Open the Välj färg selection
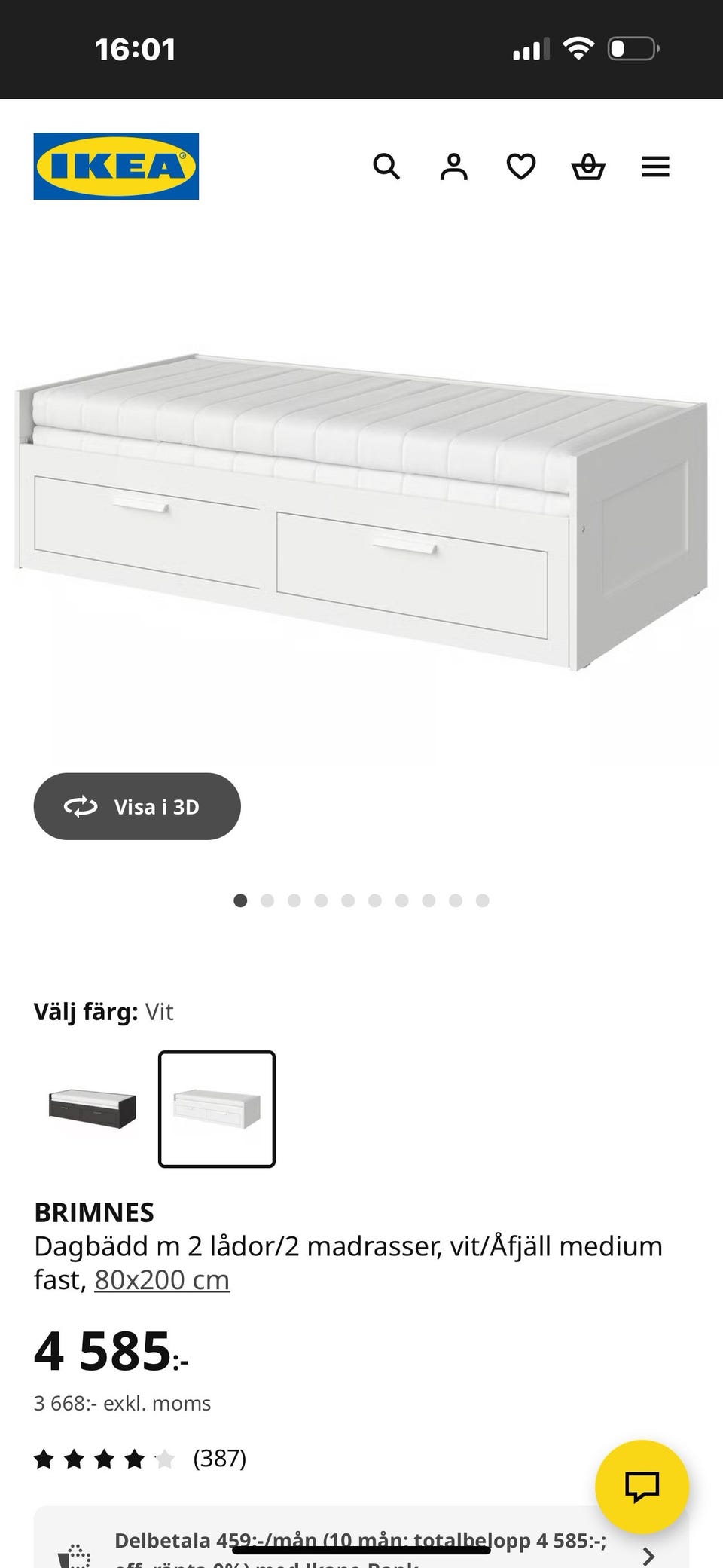 [x=105, y=1012]
